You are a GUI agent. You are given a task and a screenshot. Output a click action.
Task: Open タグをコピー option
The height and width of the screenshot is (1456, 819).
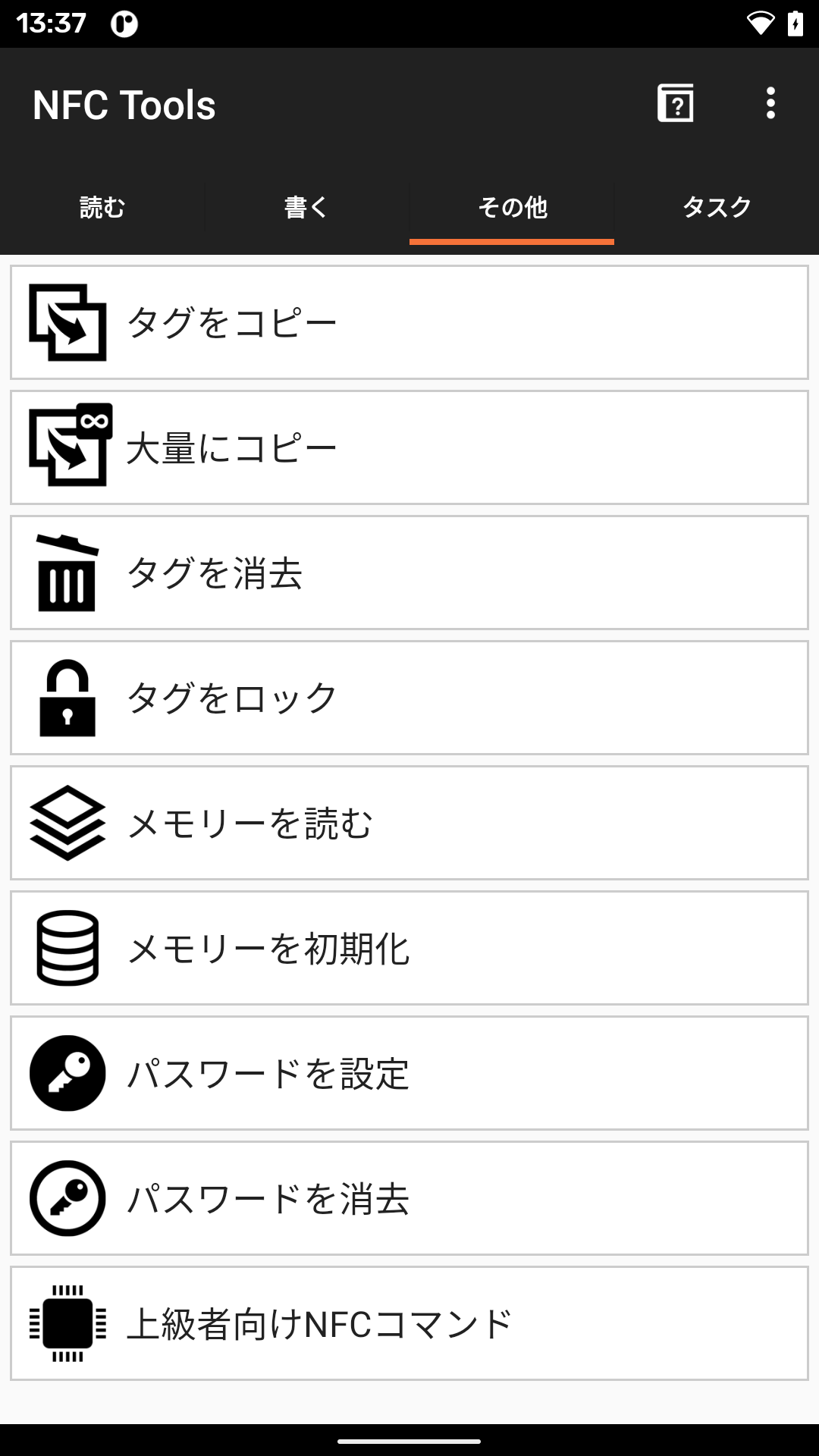pos(409,322)
